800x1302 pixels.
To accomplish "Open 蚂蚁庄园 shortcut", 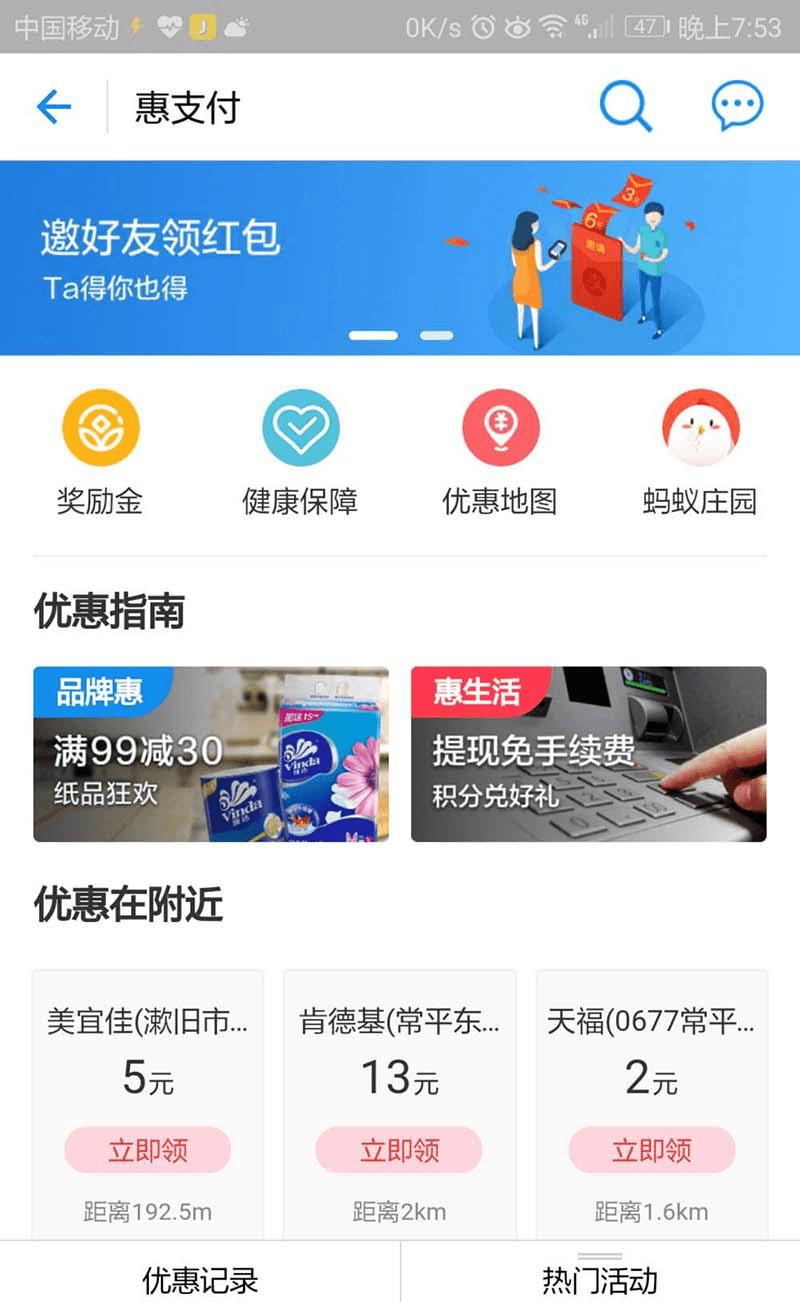I will click(x=700, y=452).
